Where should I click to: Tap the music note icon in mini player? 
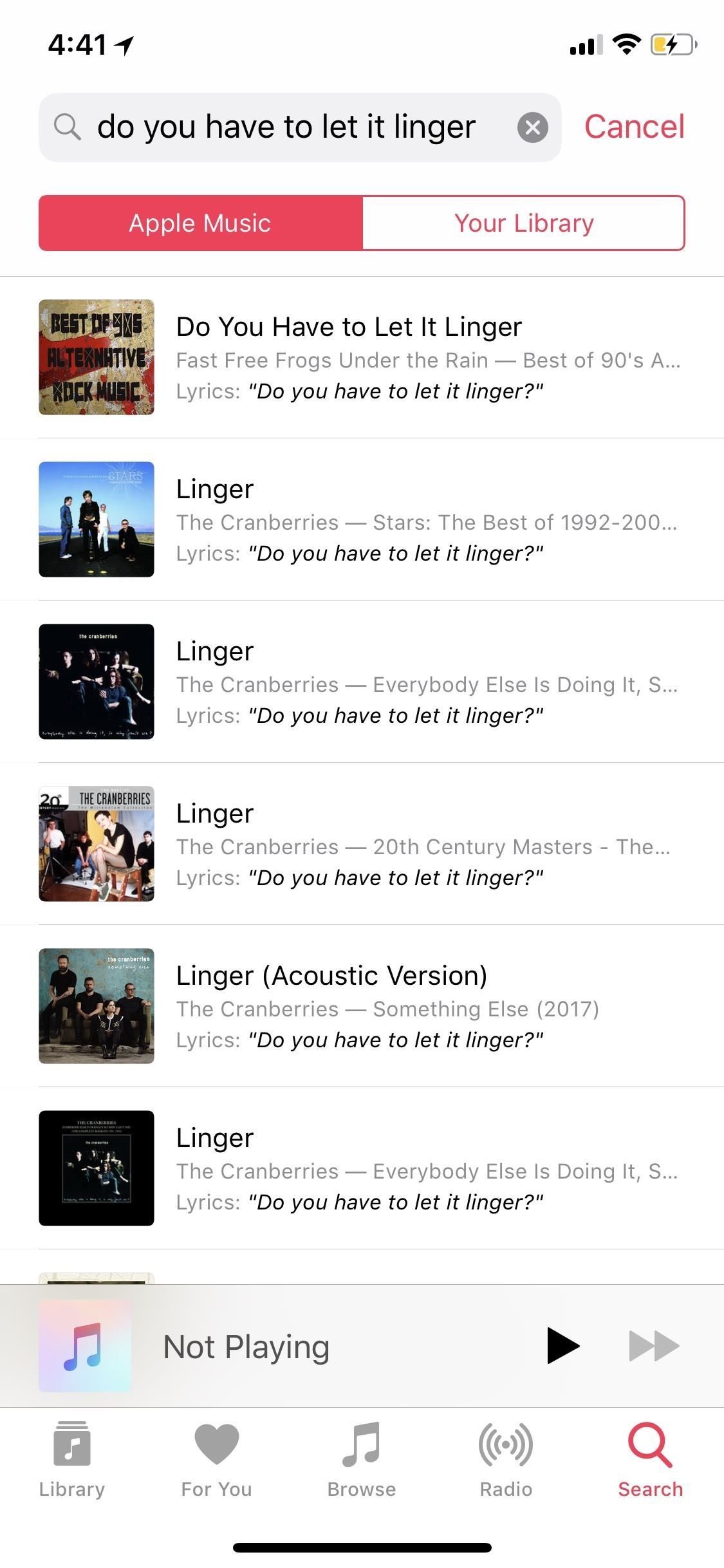[84, 1345]
